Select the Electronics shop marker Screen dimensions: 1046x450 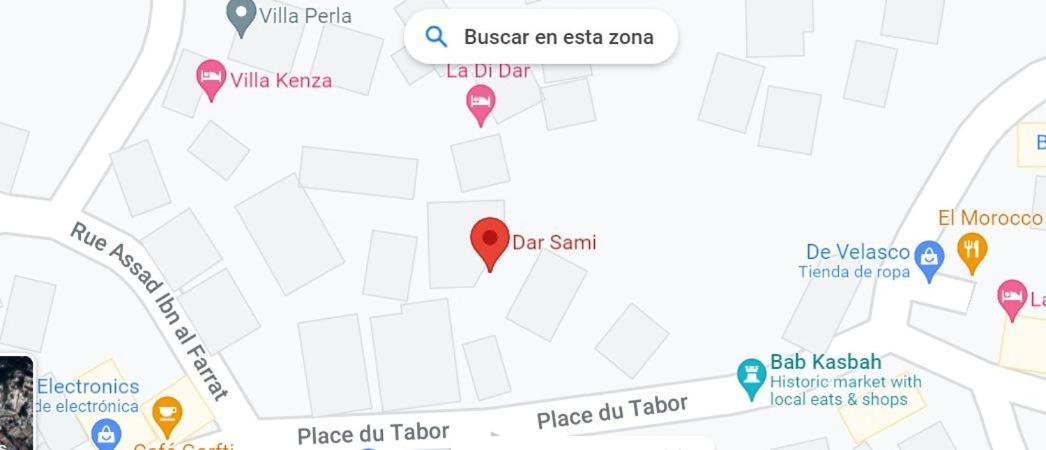105,434
